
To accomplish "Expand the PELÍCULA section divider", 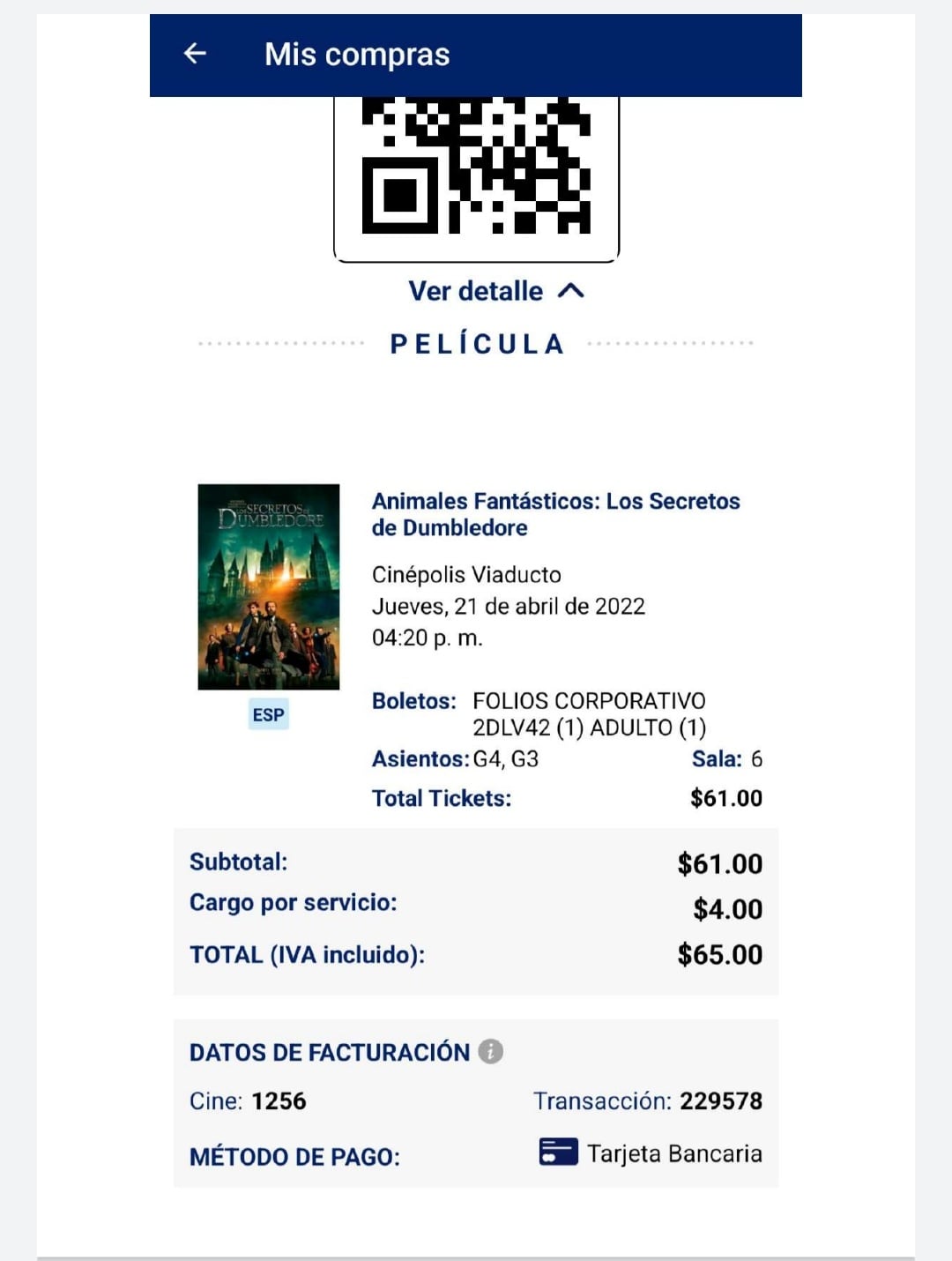I will (476, 344).
